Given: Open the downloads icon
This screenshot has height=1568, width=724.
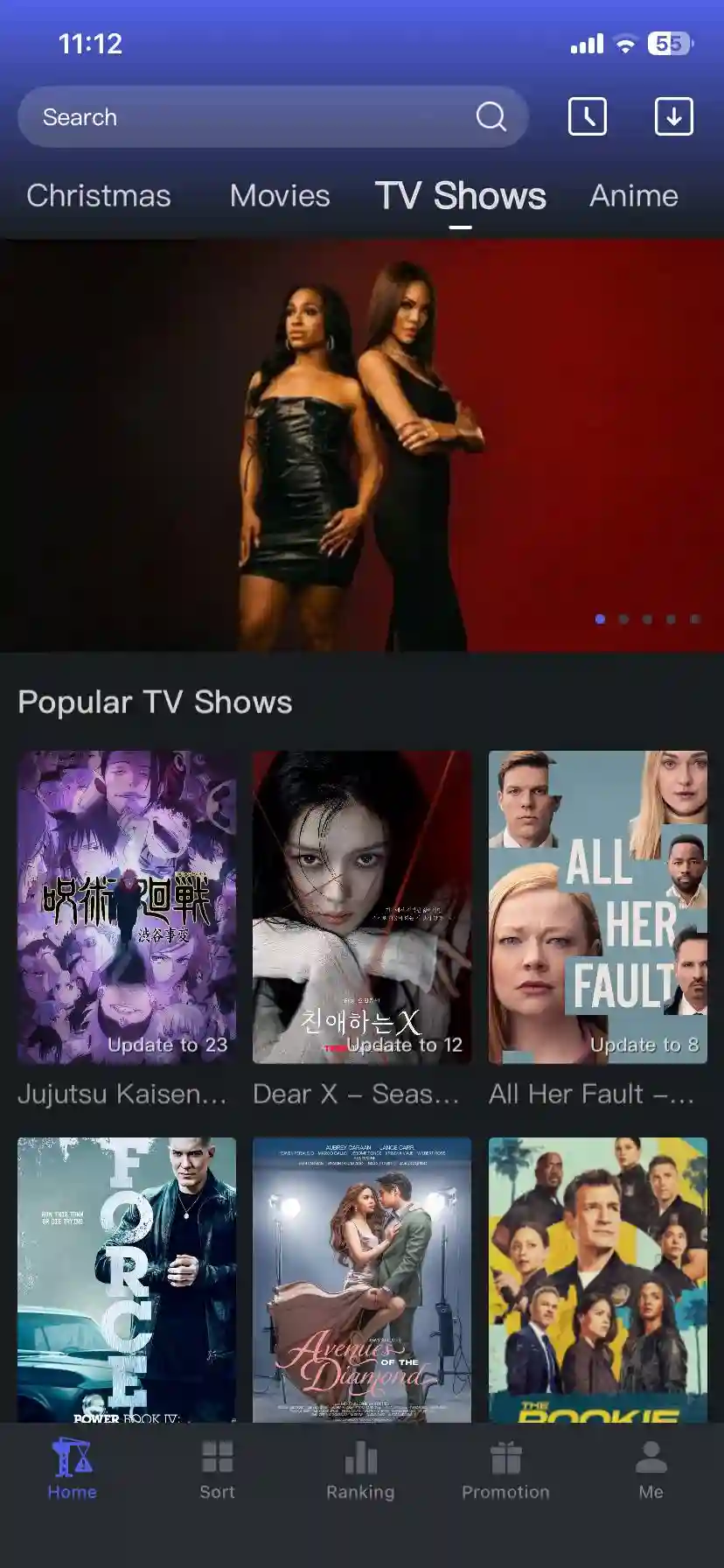Looking at the screenshot, I should (673, 116).
